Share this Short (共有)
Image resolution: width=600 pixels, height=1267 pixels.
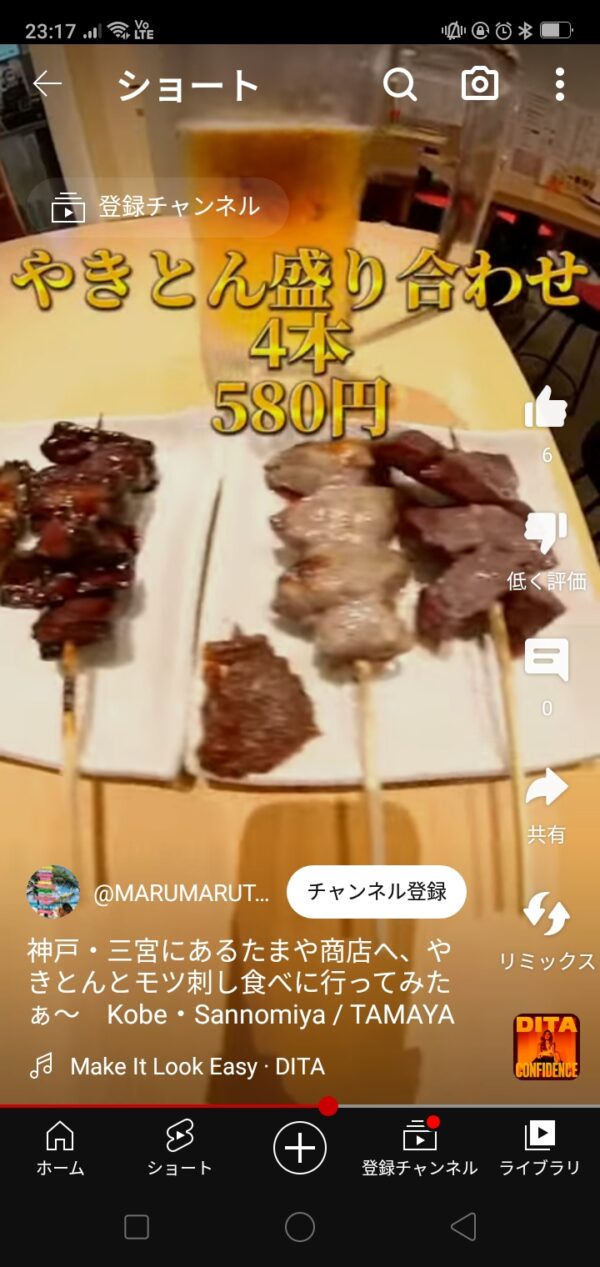point(546,790)
